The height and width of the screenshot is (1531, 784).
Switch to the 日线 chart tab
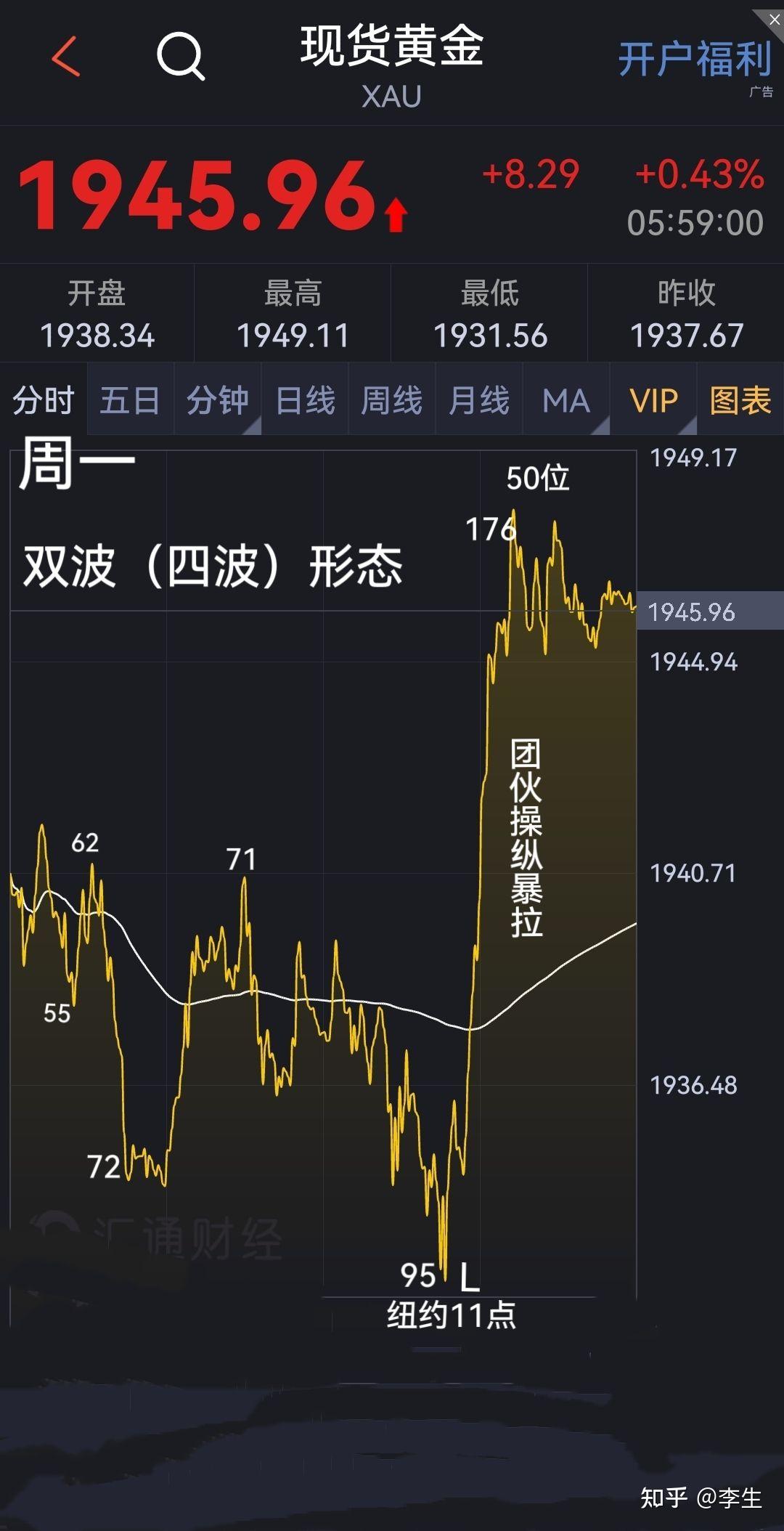click(305, 399)
